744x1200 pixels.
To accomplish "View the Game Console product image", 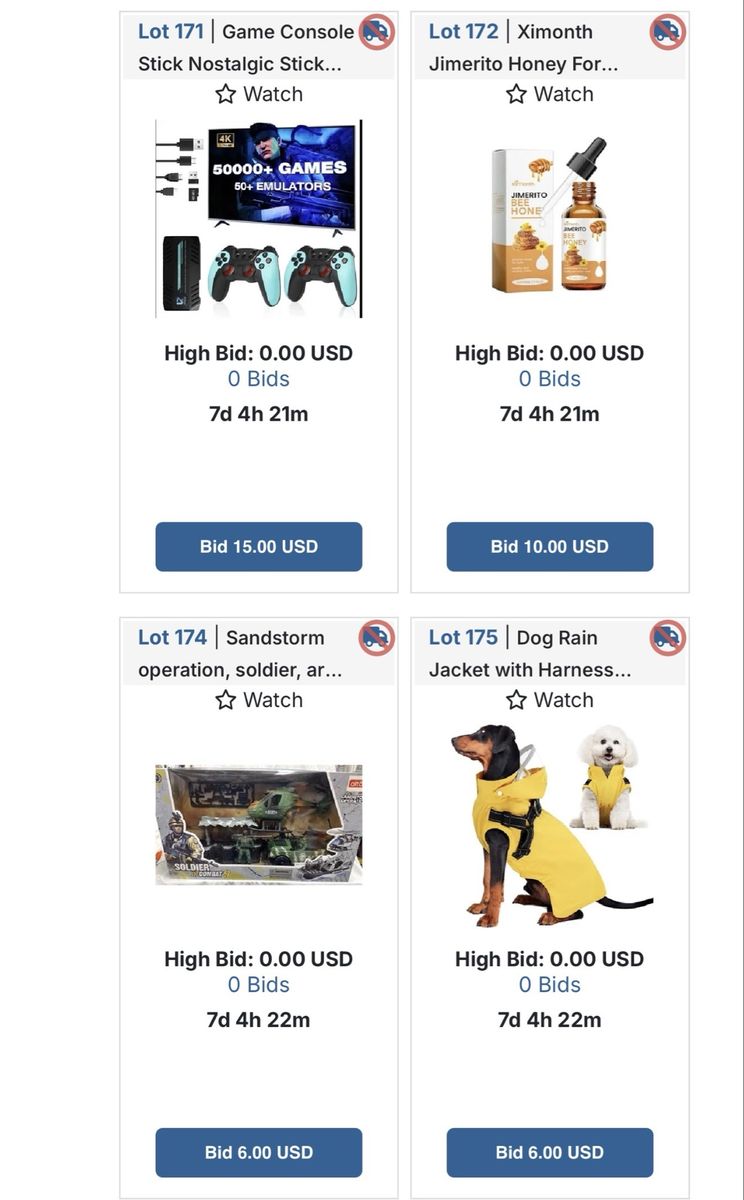I will (259, 218).
